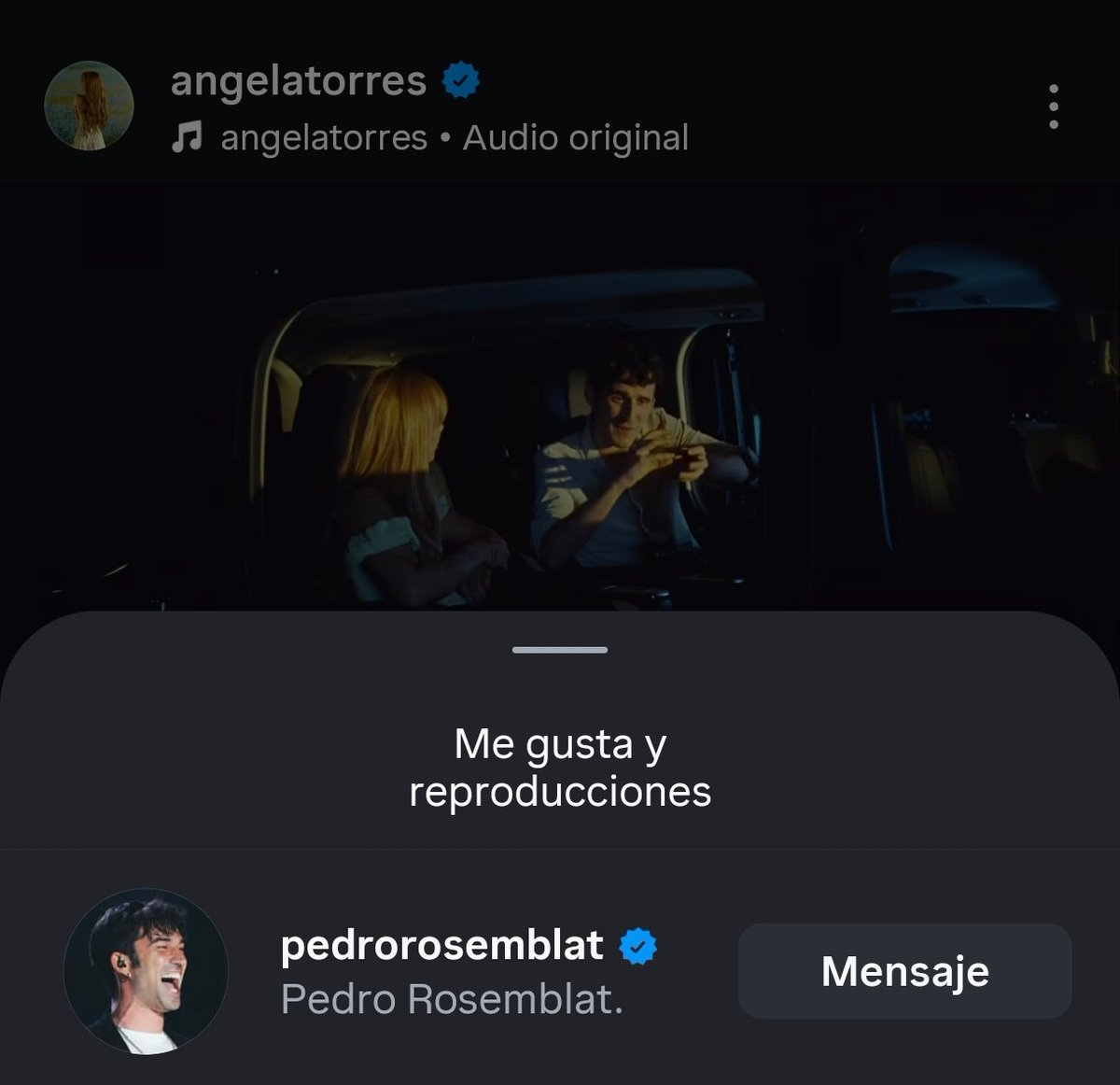
Task: Open the angelatorres username link
Action: click(x=299, y=81)
